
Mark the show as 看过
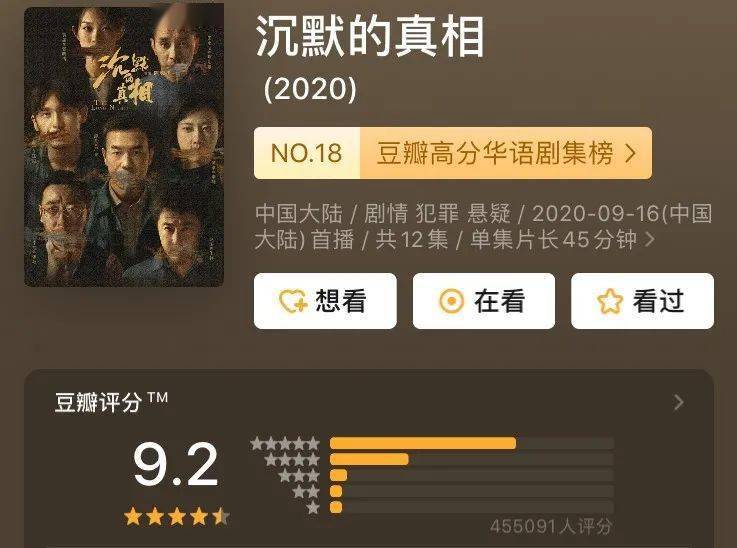[642, 301]
